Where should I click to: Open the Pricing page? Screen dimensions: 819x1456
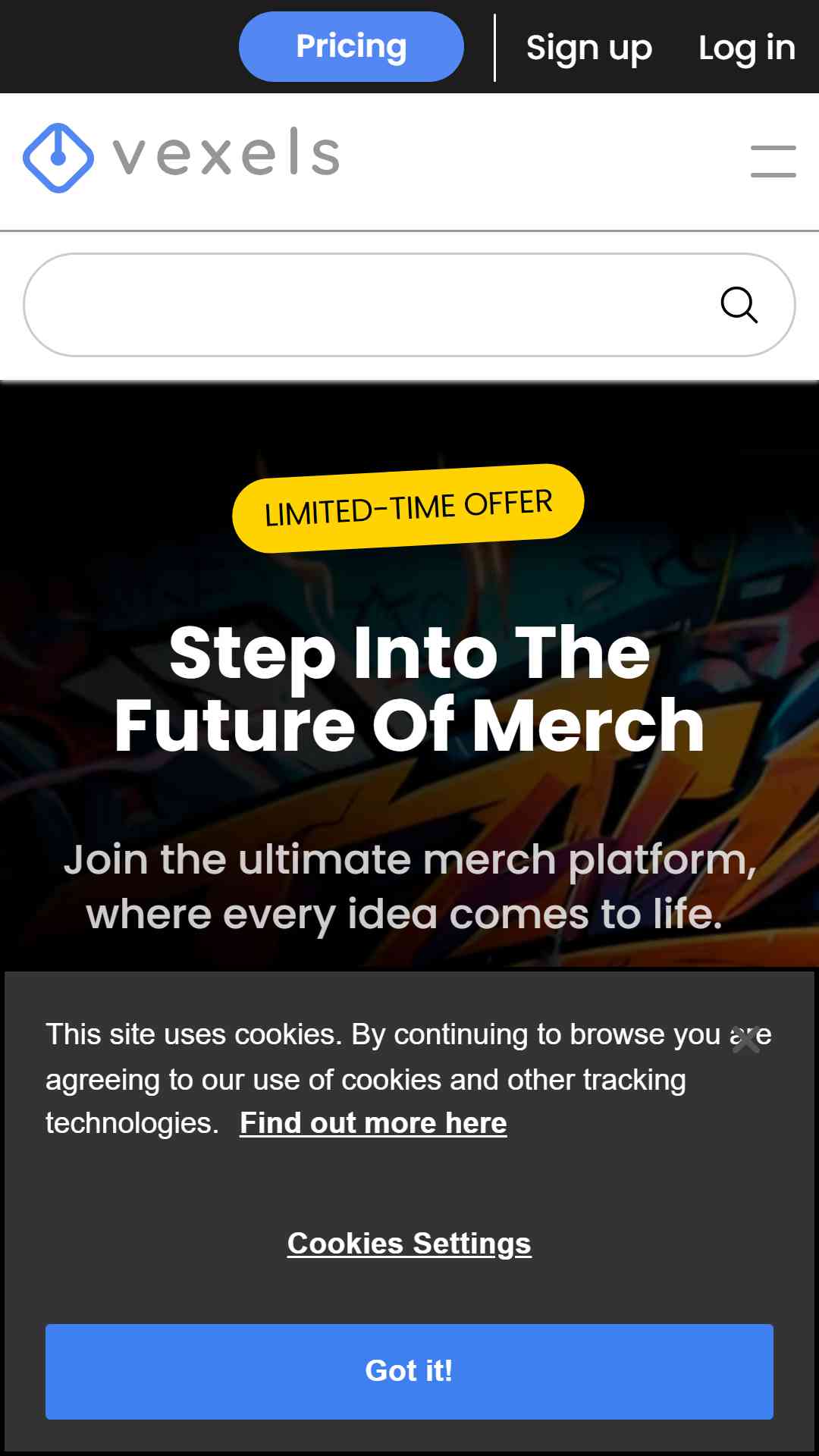351,47
